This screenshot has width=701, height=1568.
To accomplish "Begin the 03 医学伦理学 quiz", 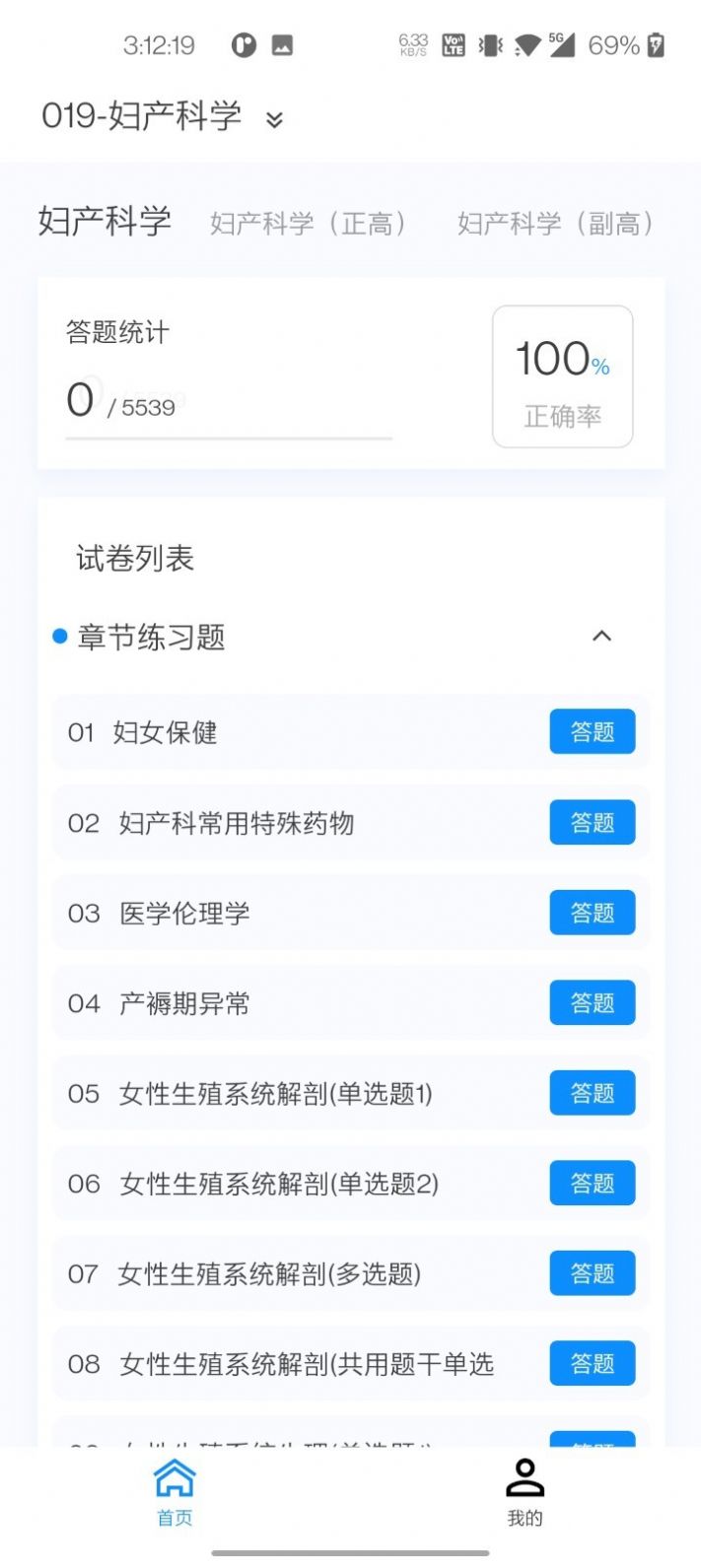I will tap(592, 913).
